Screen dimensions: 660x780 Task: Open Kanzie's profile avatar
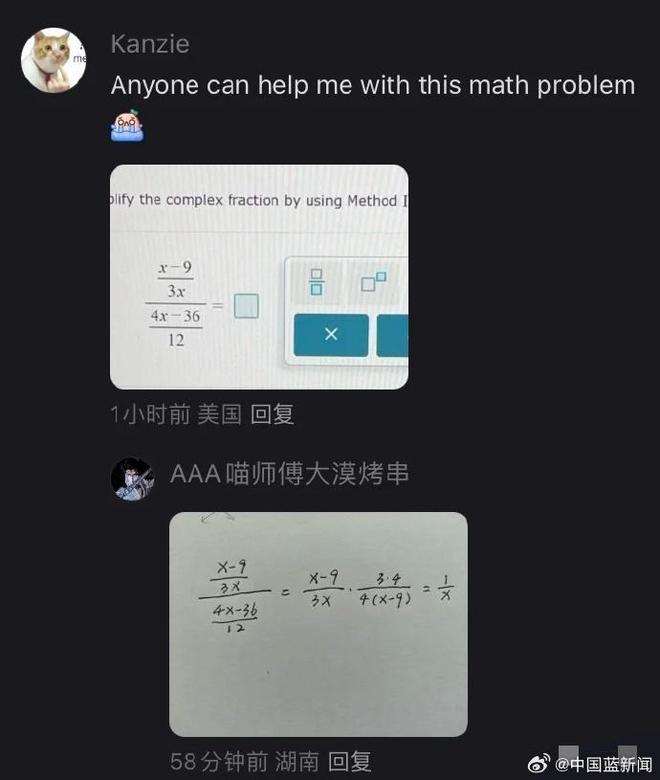(x=53, y=60)
